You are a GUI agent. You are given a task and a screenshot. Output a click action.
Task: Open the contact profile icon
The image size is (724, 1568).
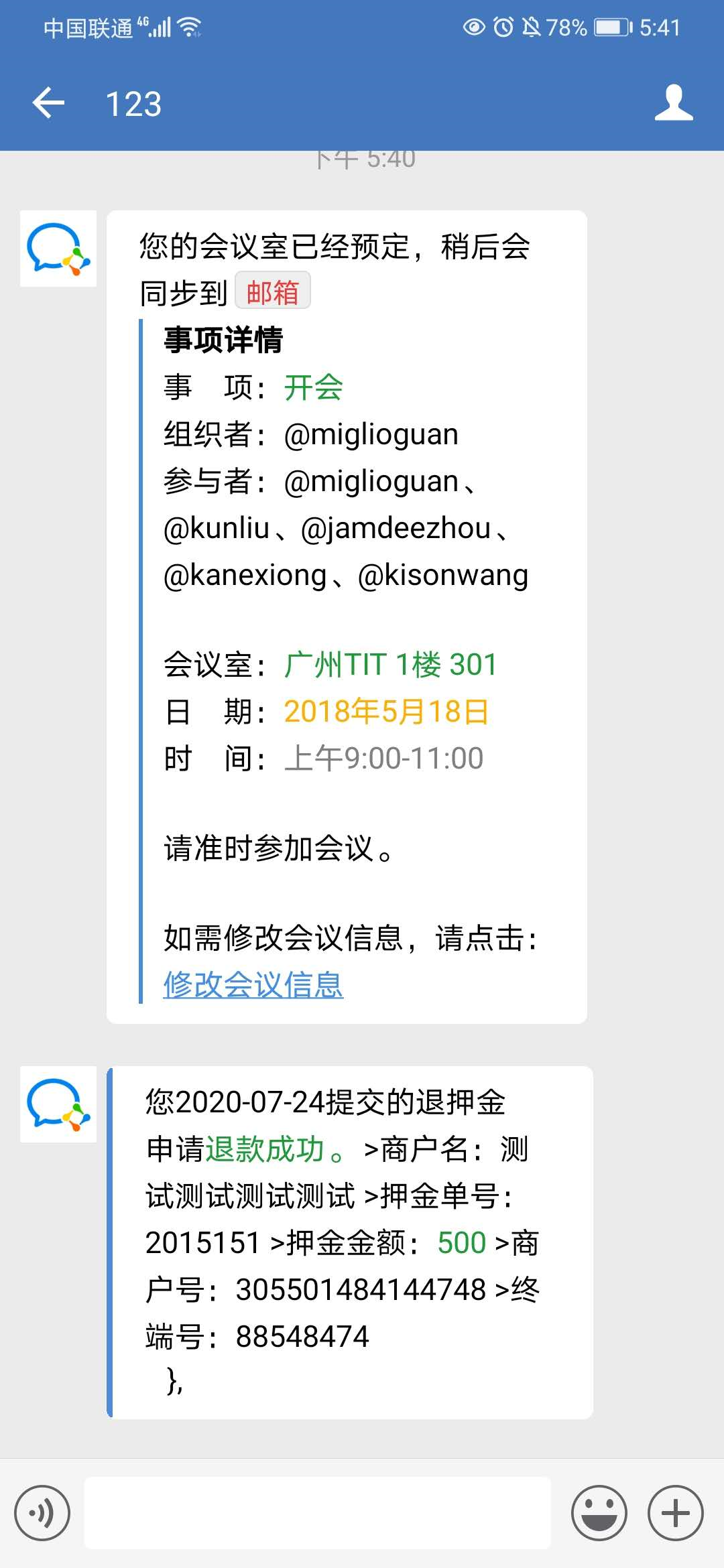pos(674,103)
